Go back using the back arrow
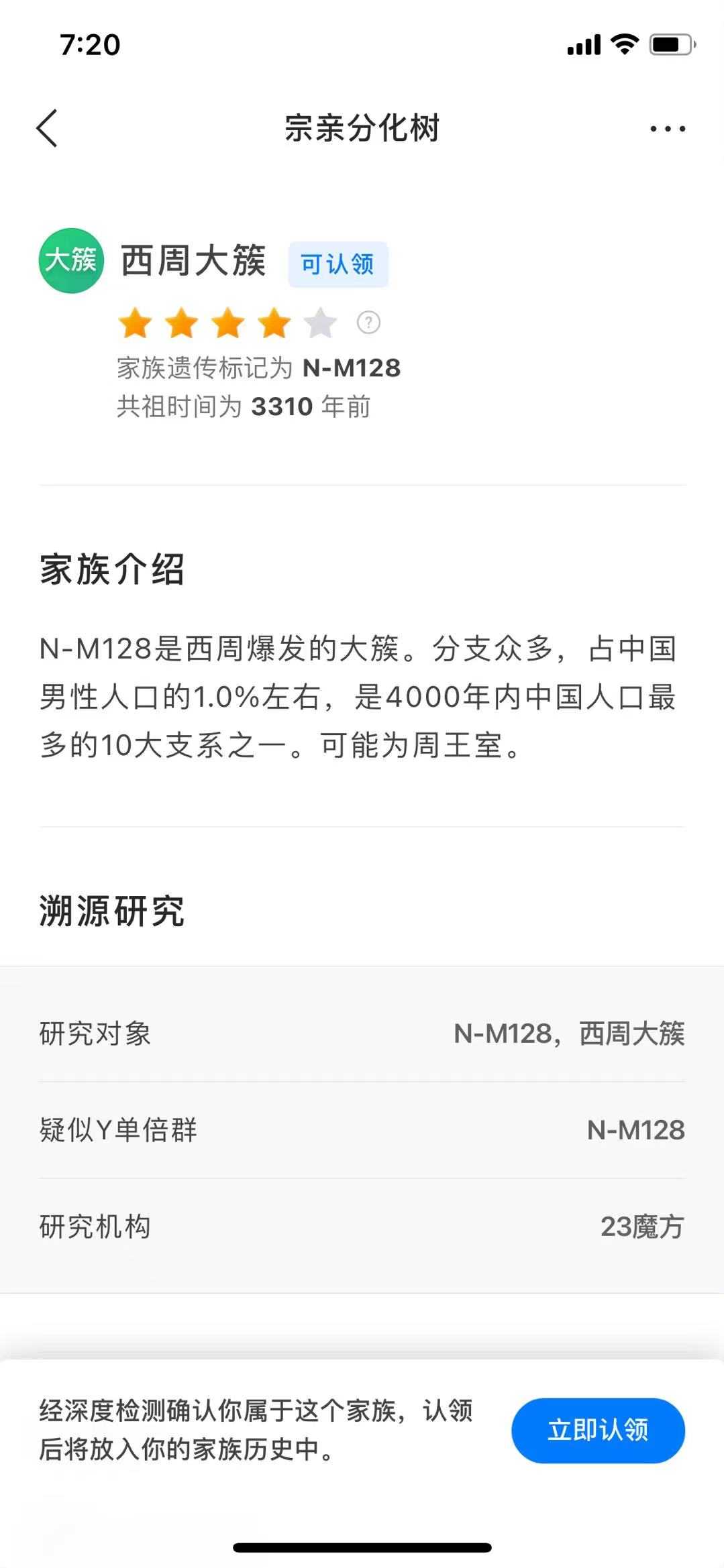Image resolution: width=724 pixels, height=1568 pixels. point(47,128)
